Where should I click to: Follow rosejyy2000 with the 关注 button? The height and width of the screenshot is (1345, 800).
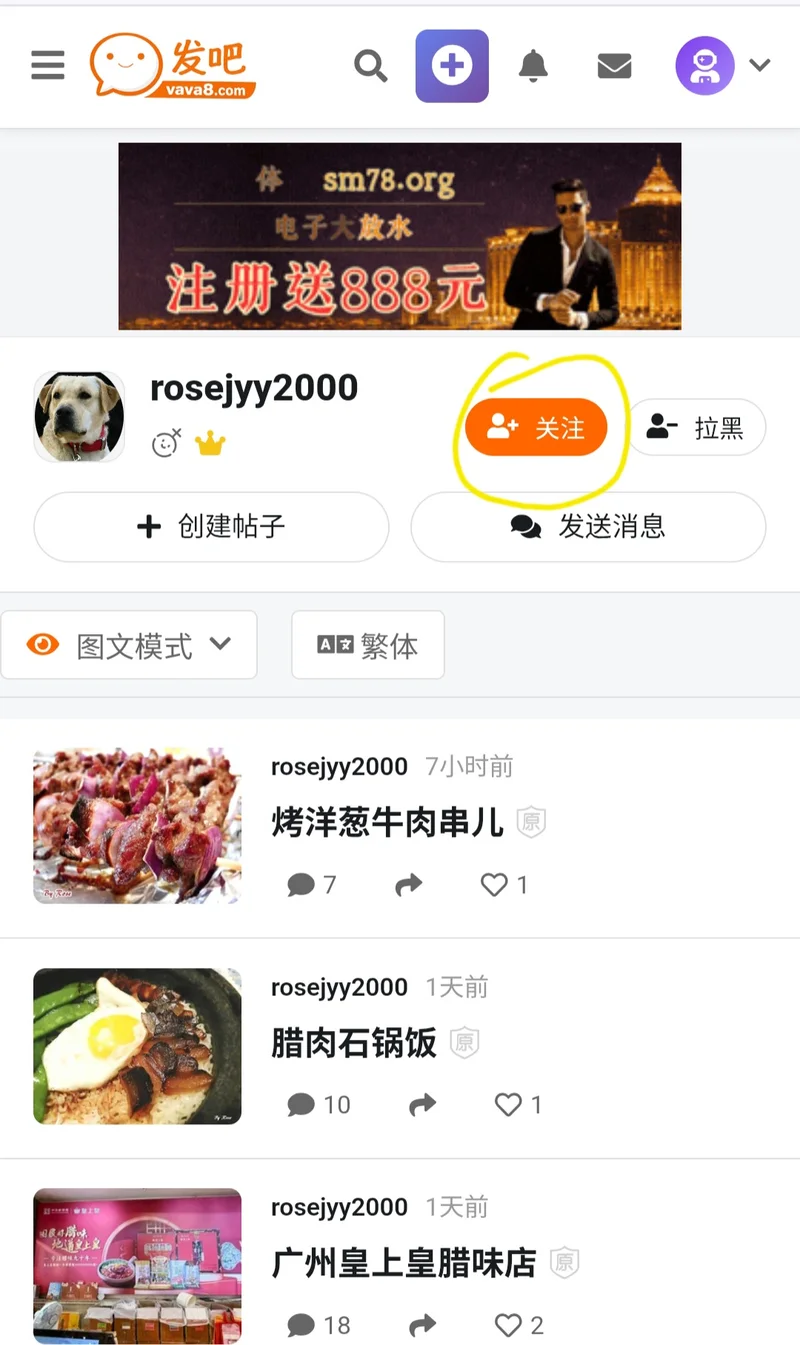click(536, 428)
